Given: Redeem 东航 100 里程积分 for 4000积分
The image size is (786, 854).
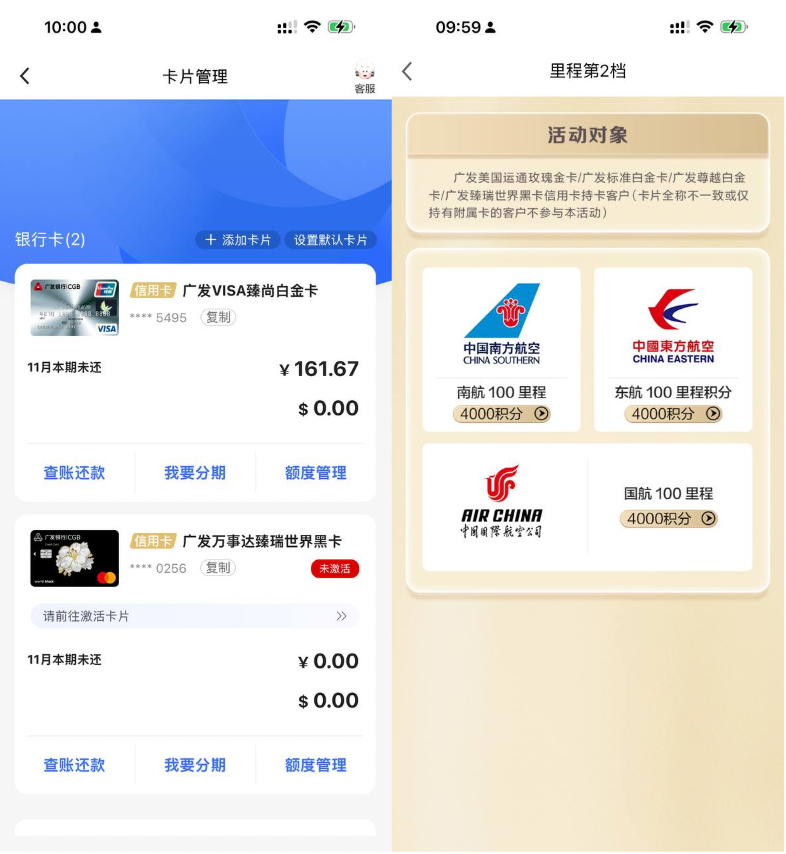Looking at the screenshot, I should click(675, 414).
